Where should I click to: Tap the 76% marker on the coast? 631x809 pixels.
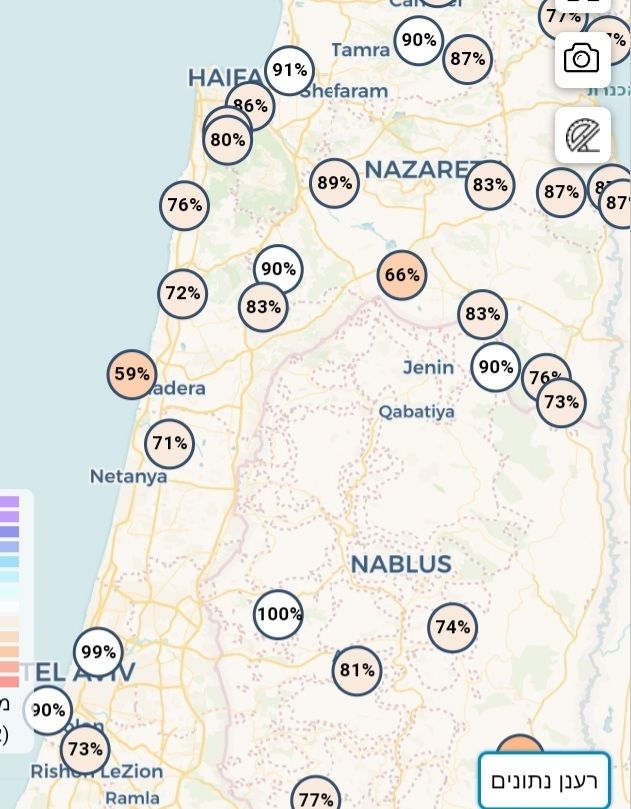[184, 205]
